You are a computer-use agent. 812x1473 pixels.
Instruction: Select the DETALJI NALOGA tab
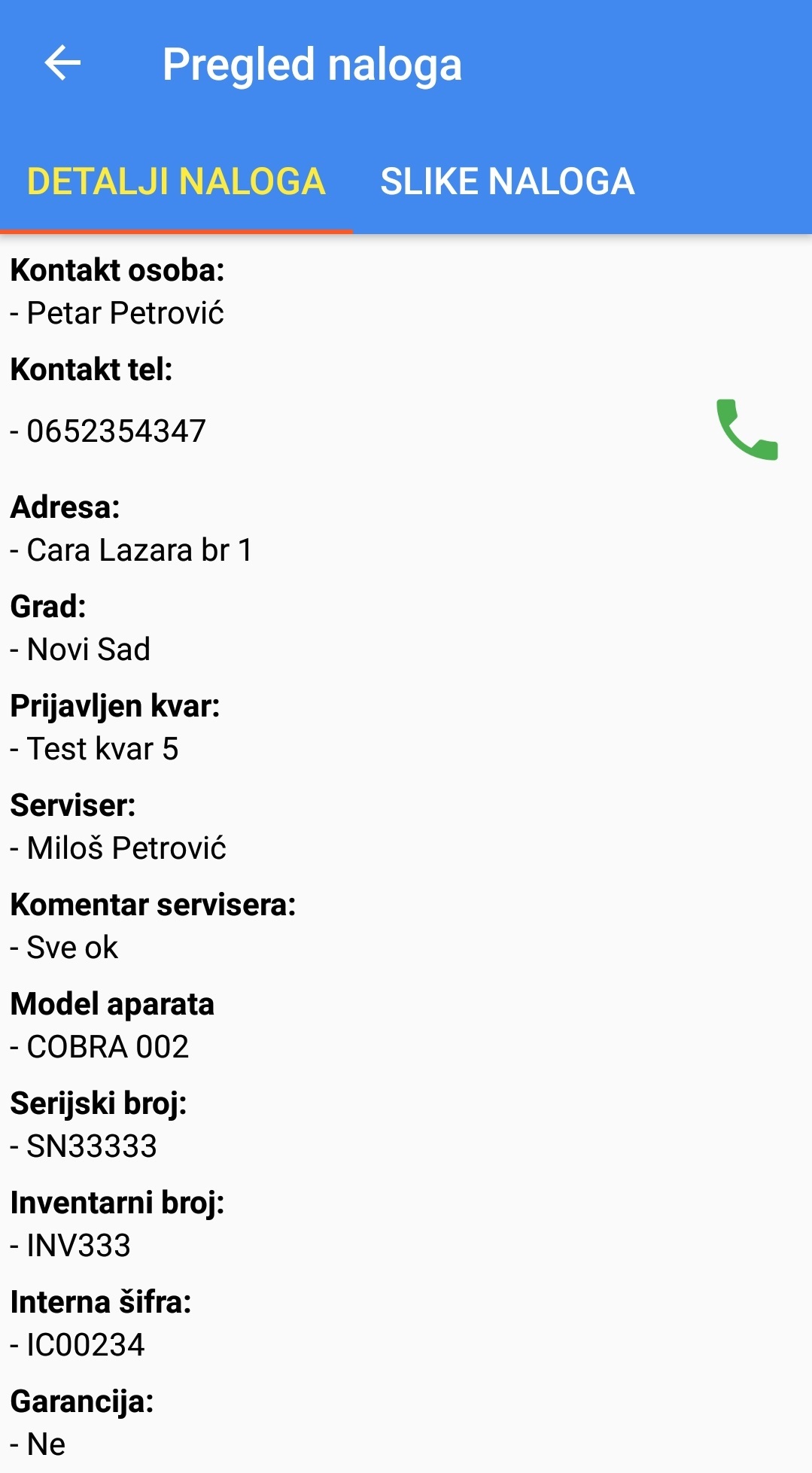[176, 182]
